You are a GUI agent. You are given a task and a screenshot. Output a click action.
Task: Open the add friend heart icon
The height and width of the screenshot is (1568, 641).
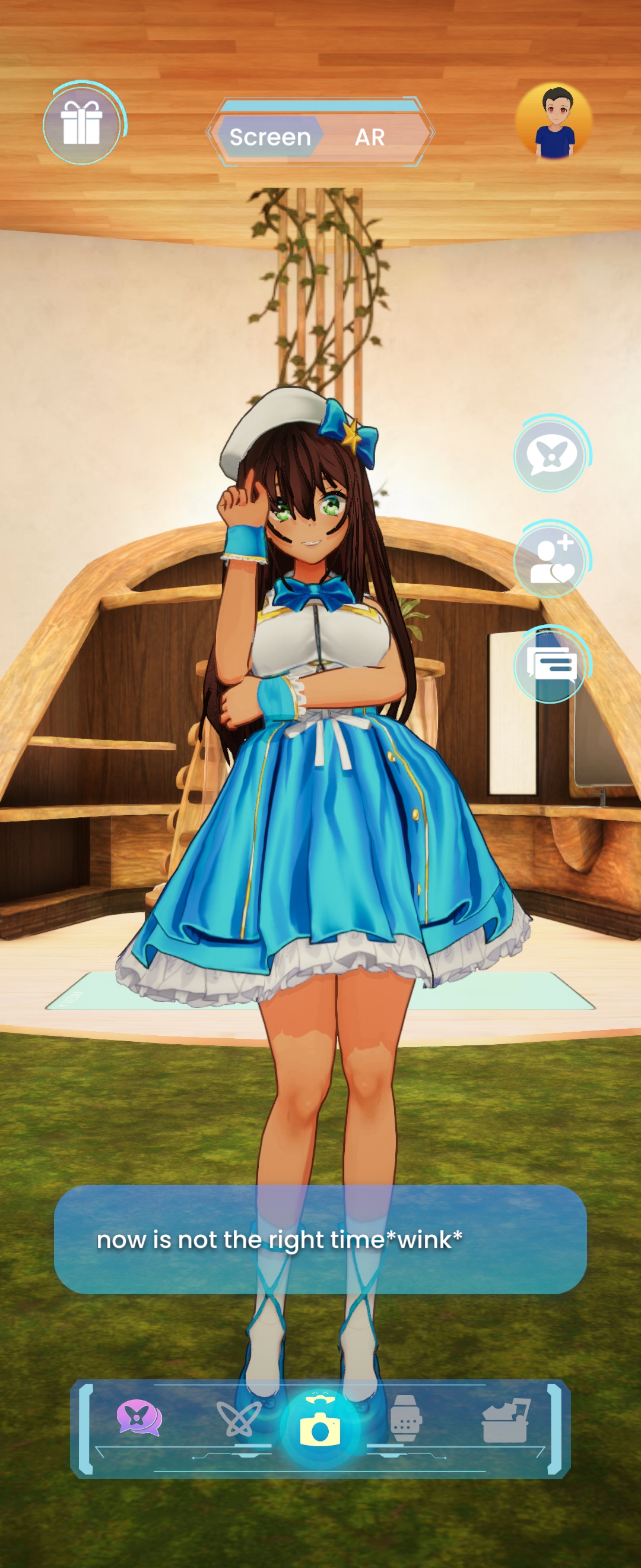[x=550, y=561]
